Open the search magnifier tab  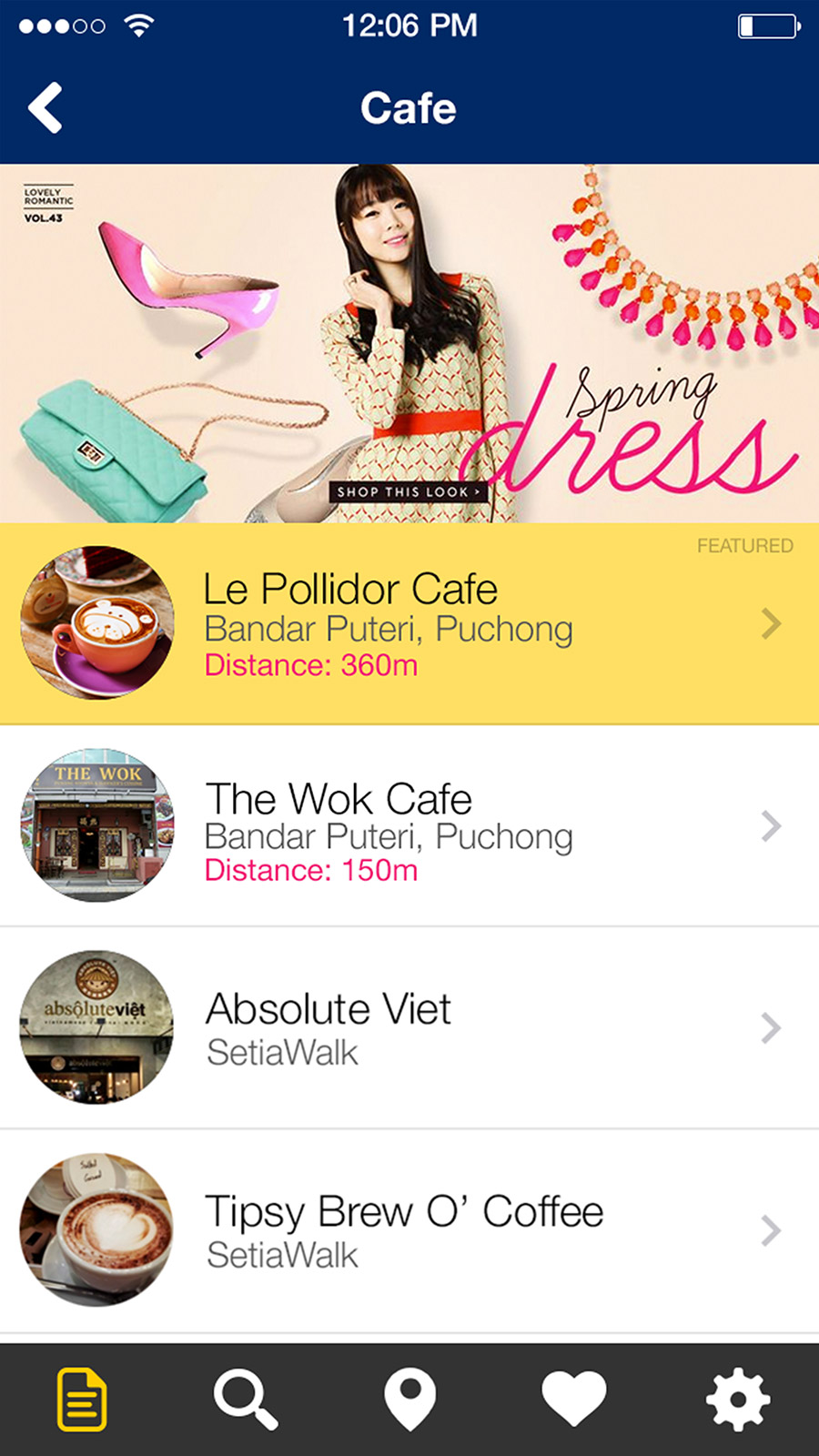tap(246, 1399)
